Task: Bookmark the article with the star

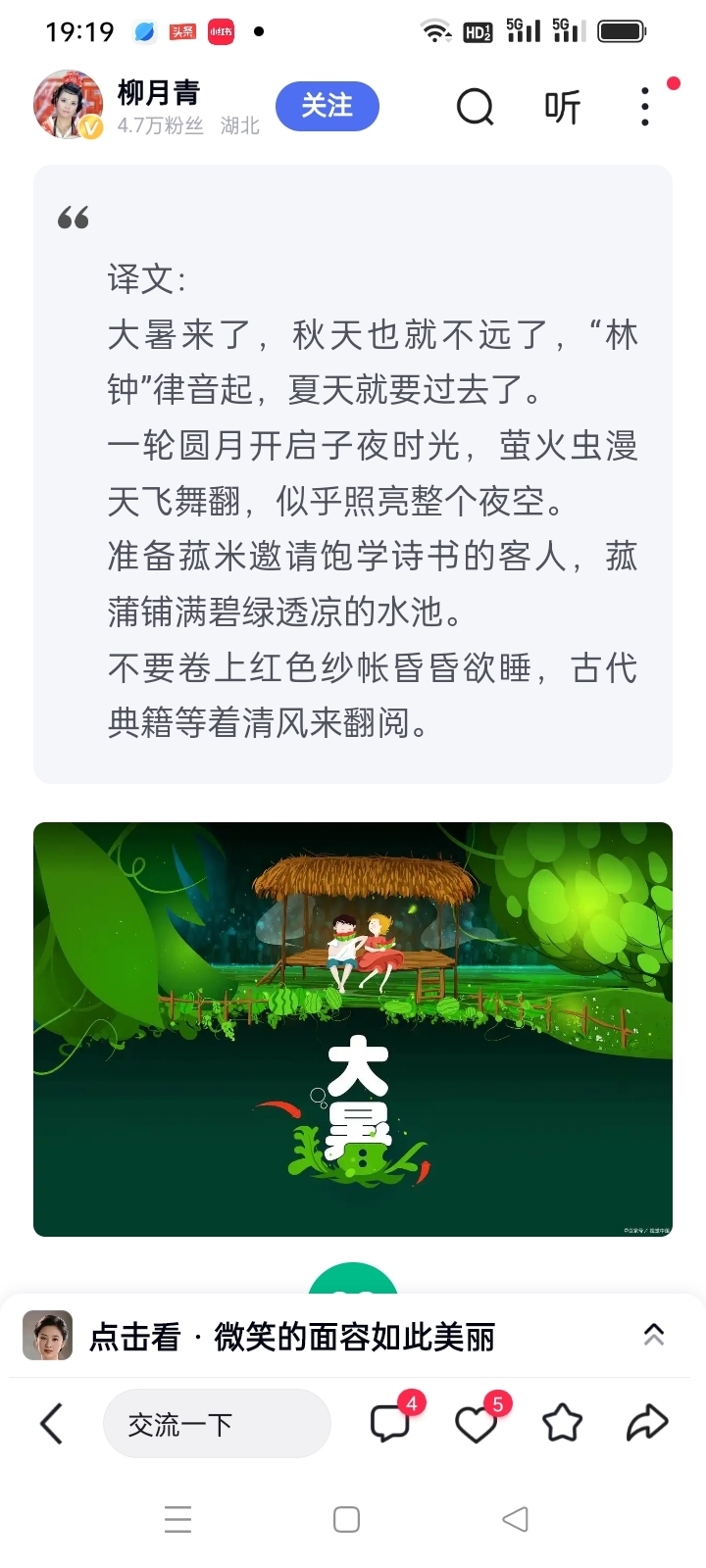Action: coord(562,1423)
